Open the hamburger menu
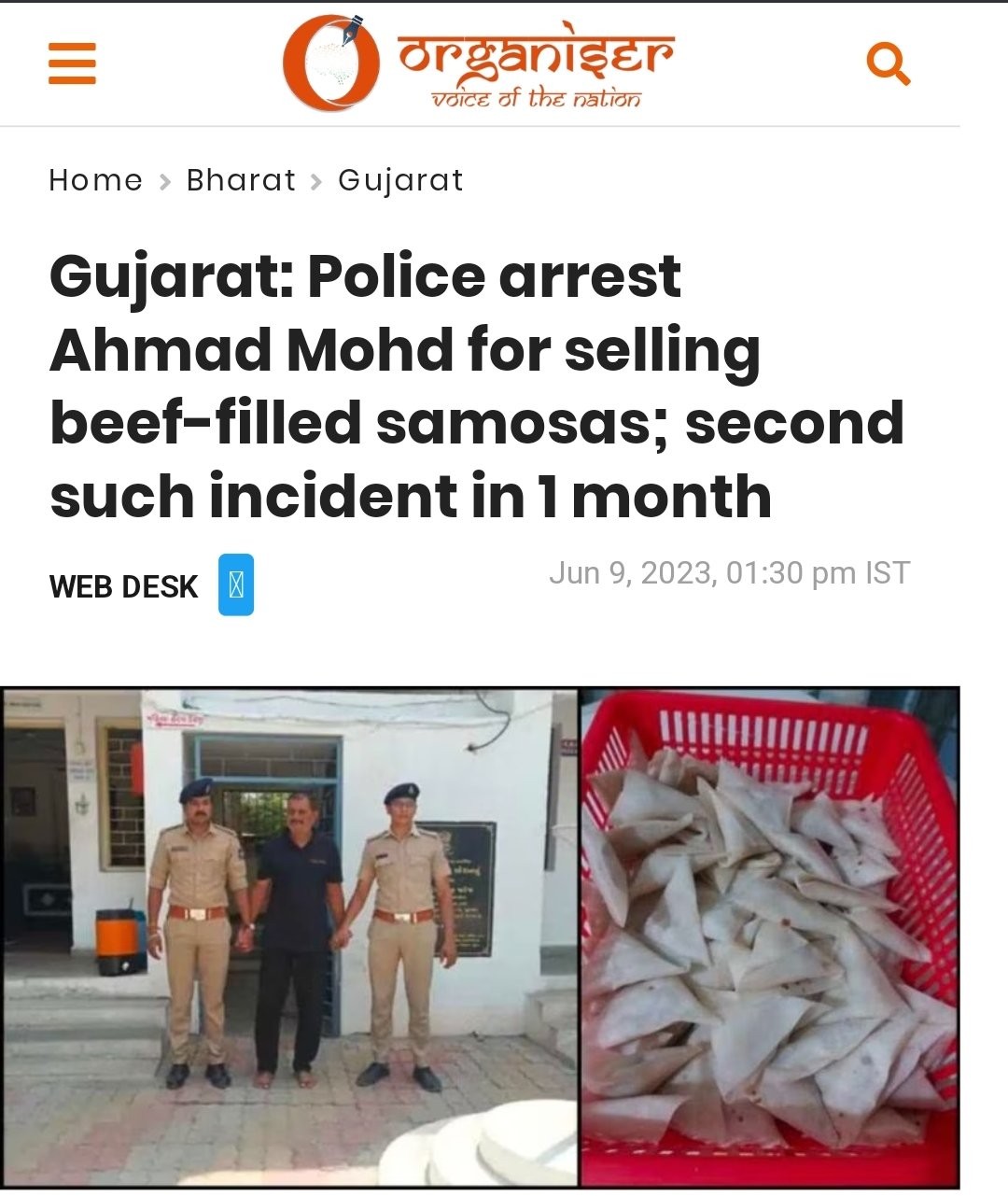This screenshot has height=1196, width=1008. (x=72, y=64)
